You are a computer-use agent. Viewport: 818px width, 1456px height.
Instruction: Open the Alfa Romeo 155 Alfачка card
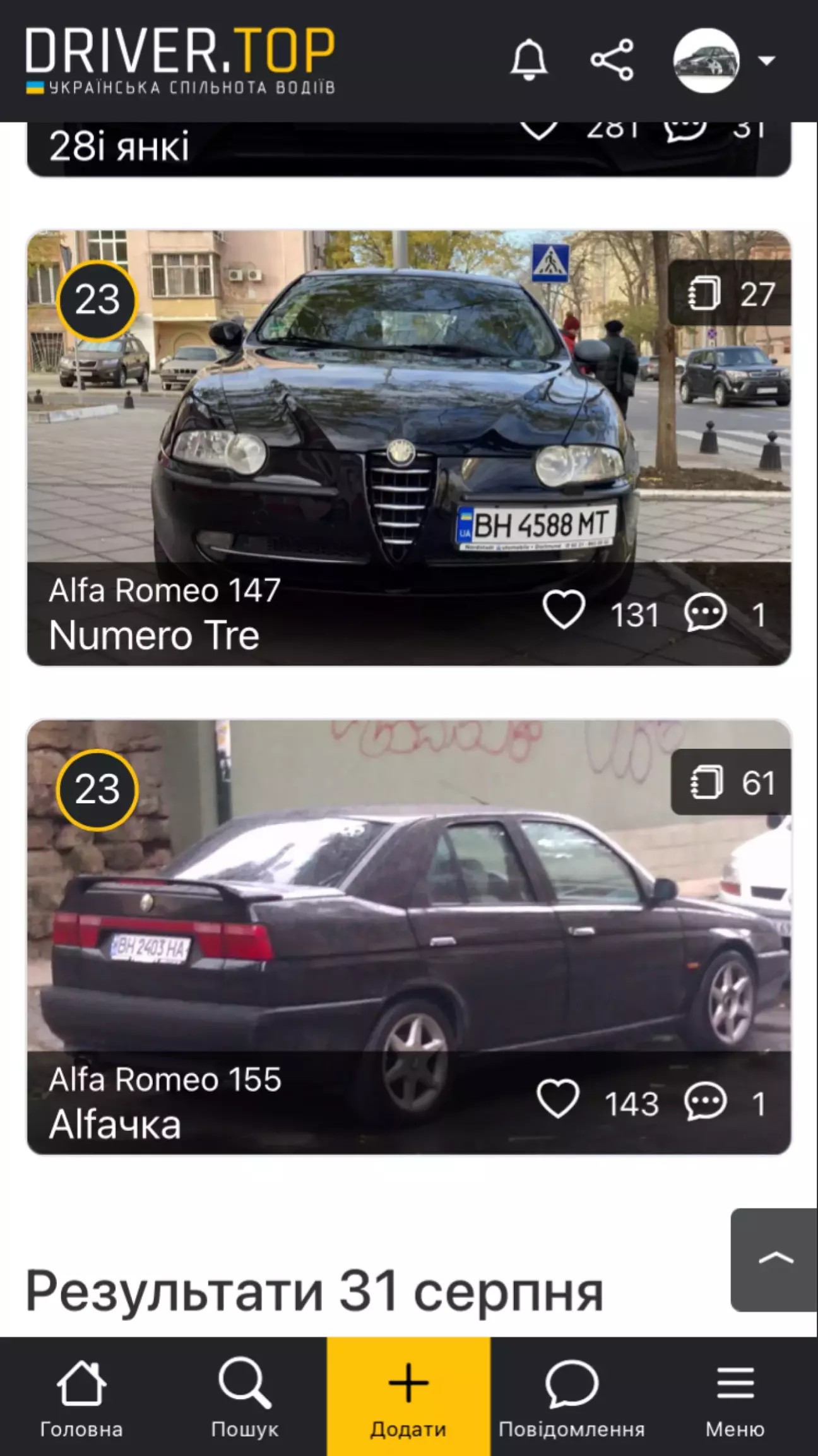coord(408,937)
